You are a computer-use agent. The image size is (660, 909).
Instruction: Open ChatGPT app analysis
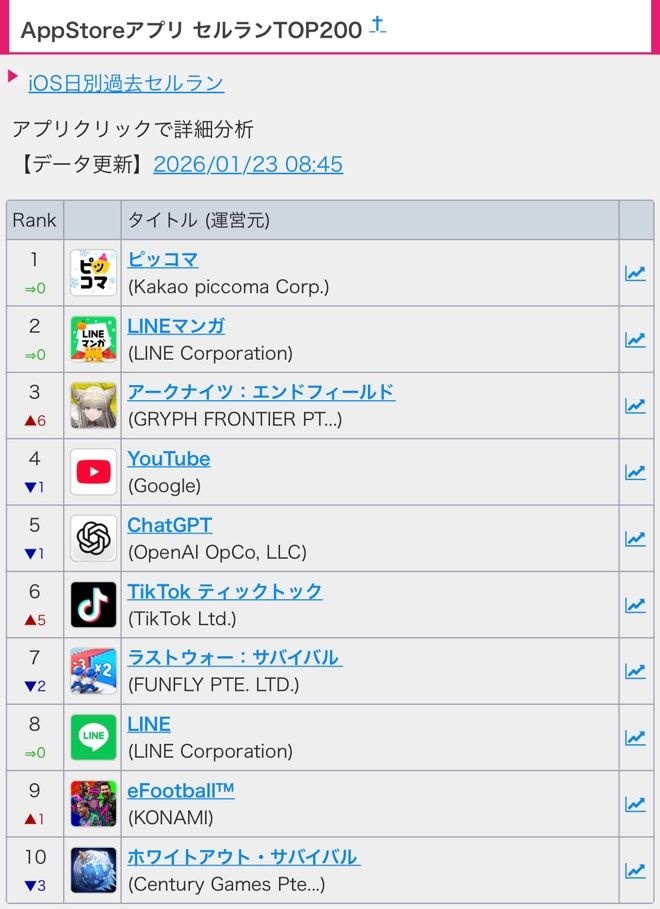coord(169,525)
